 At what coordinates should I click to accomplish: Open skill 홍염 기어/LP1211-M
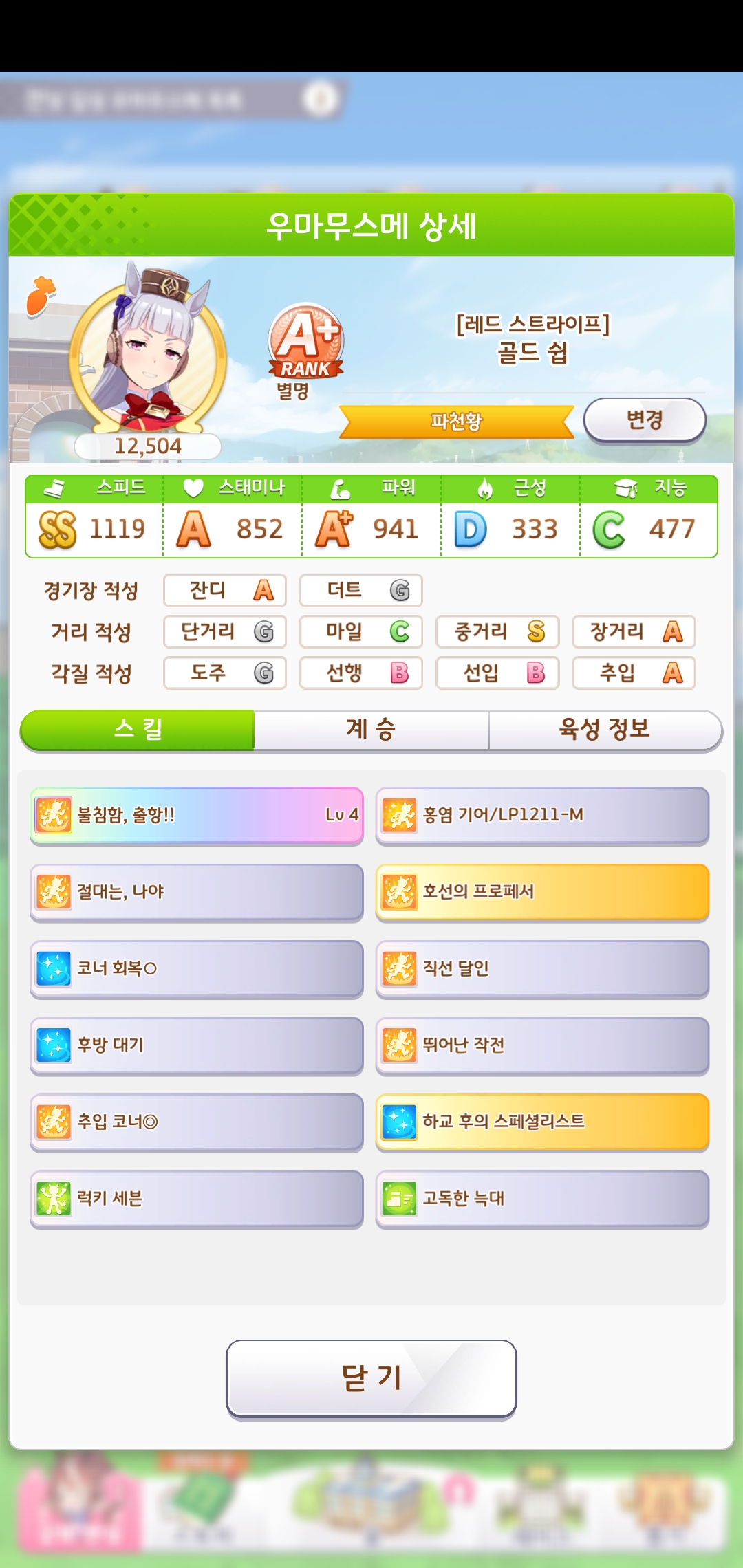[x=542, y=816]
